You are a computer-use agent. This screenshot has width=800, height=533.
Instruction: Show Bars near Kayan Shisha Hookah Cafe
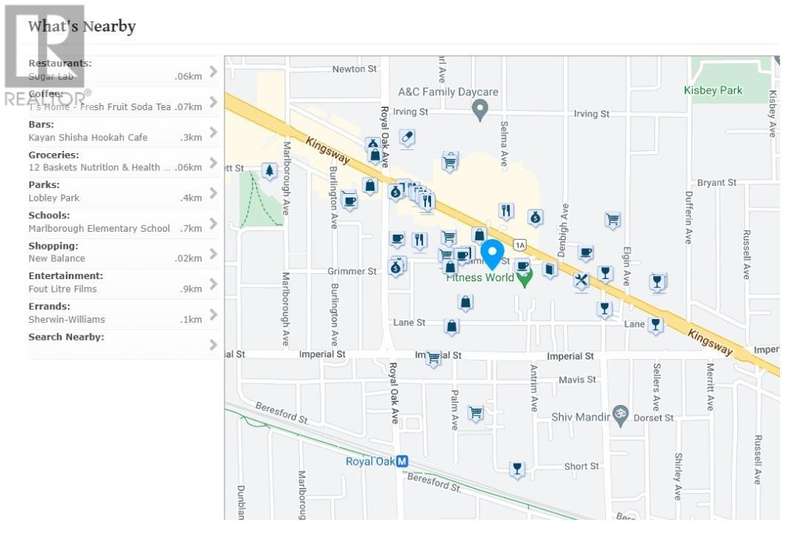click(x=122, y=130)
